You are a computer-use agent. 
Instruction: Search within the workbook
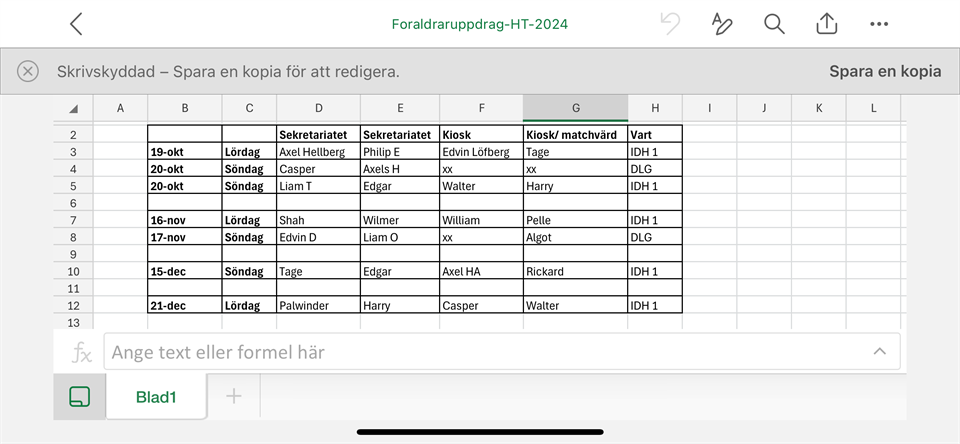pos(774,24)
